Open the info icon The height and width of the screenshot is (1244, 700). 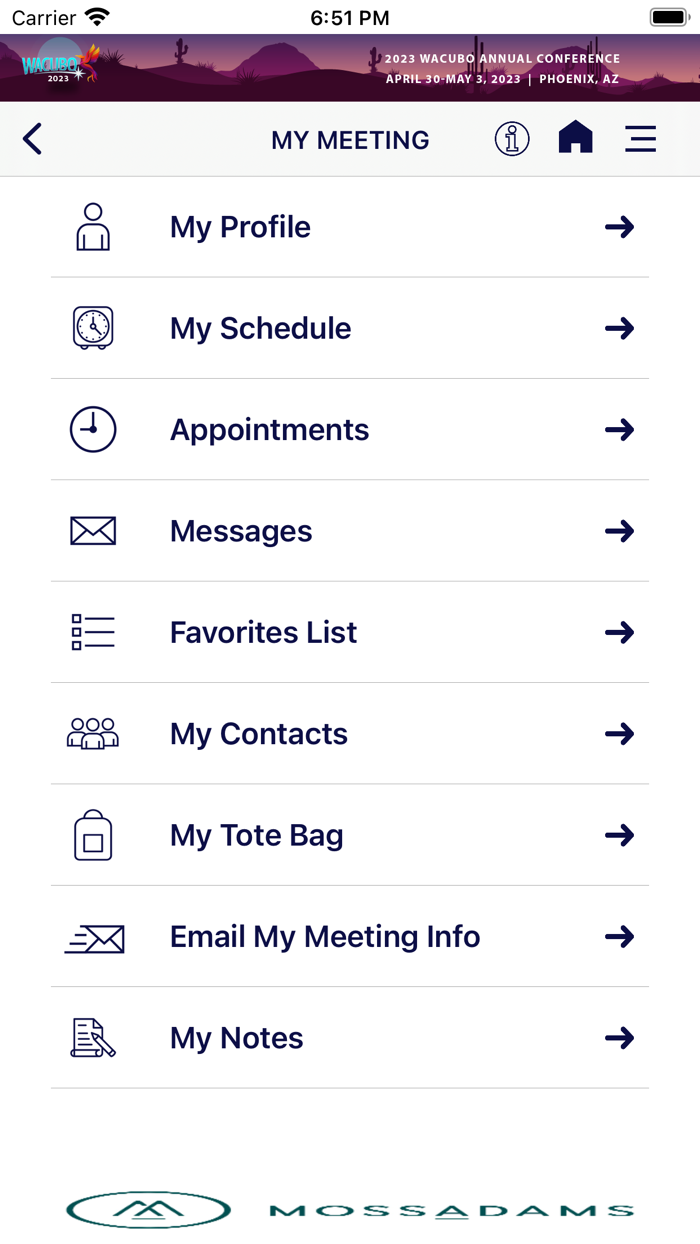click(x=512, y=139)
